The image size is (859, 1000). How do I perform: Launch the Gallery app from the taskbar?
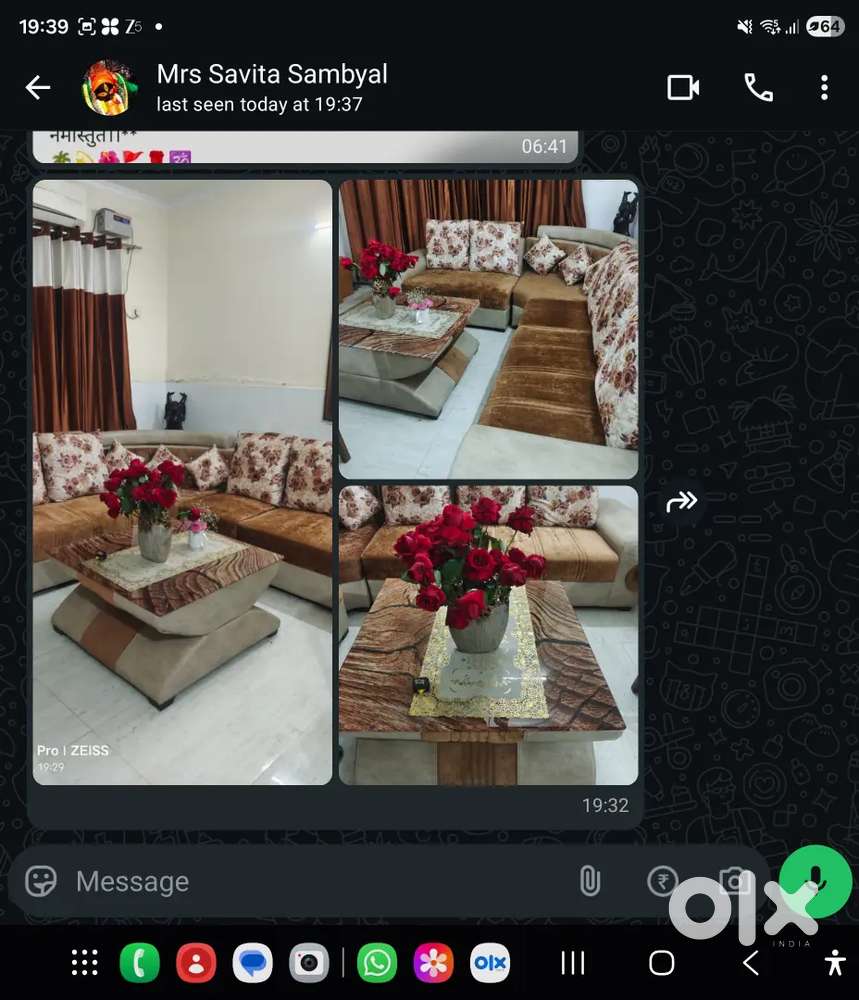coord(434,963)
